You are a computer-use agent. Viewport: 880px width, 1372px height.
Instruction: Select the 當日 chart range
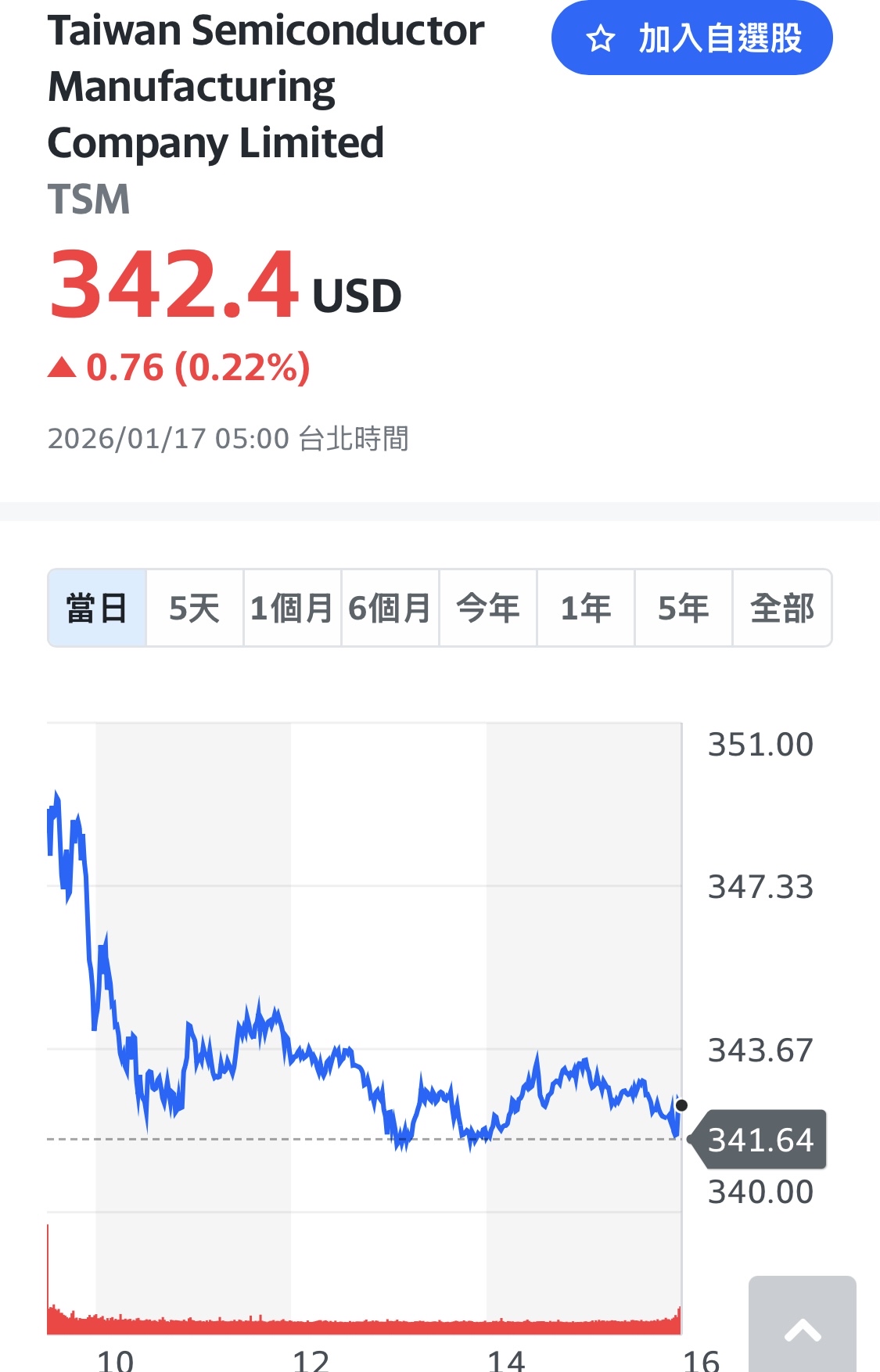pyautogui.click(x=97, y=608)
